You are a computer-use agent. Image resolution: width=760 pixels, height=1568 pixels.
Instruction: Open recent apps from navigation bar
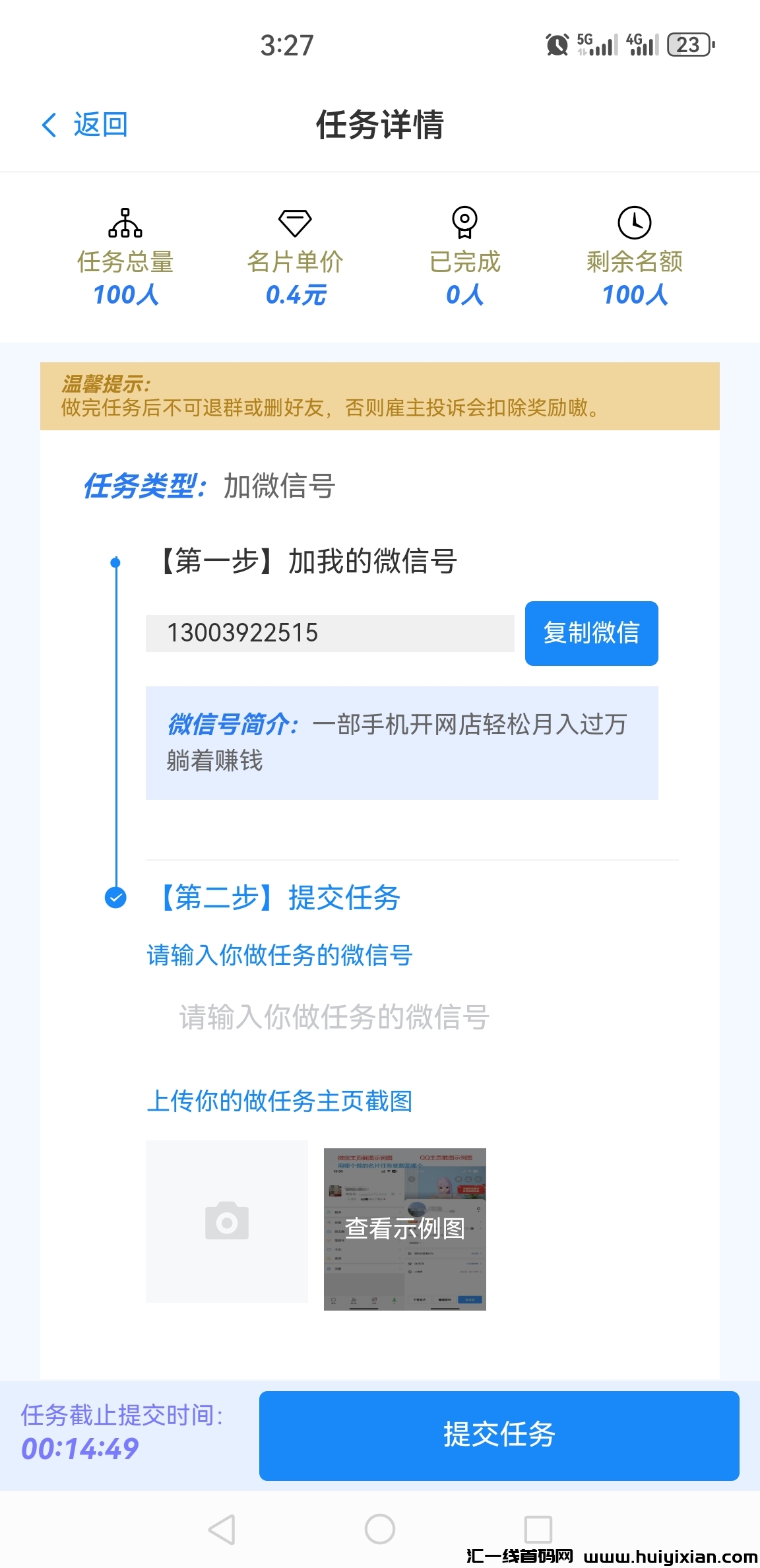538,1529
